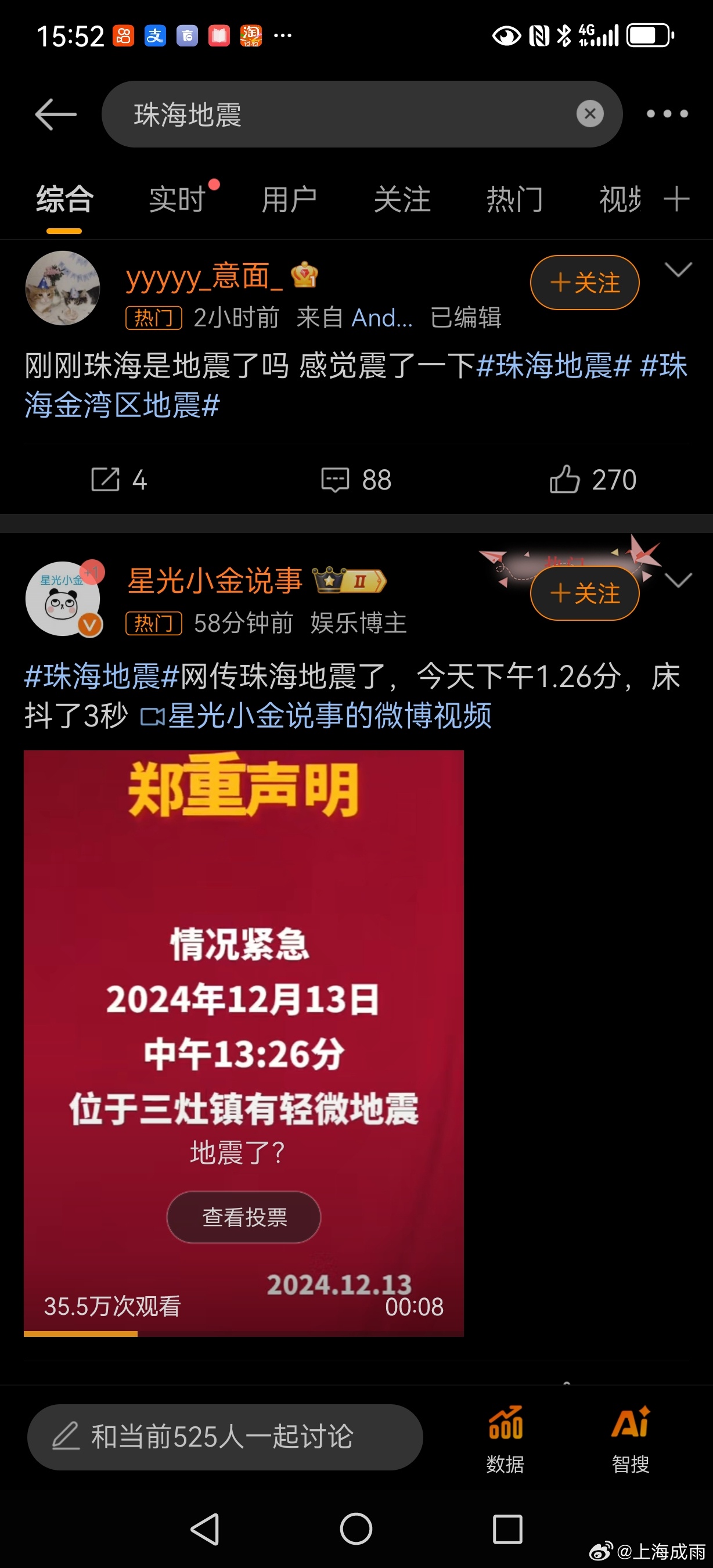Go back using the top-left arrow
Image resolution: width=713 pixels, height=1568 pixels.
55,114
